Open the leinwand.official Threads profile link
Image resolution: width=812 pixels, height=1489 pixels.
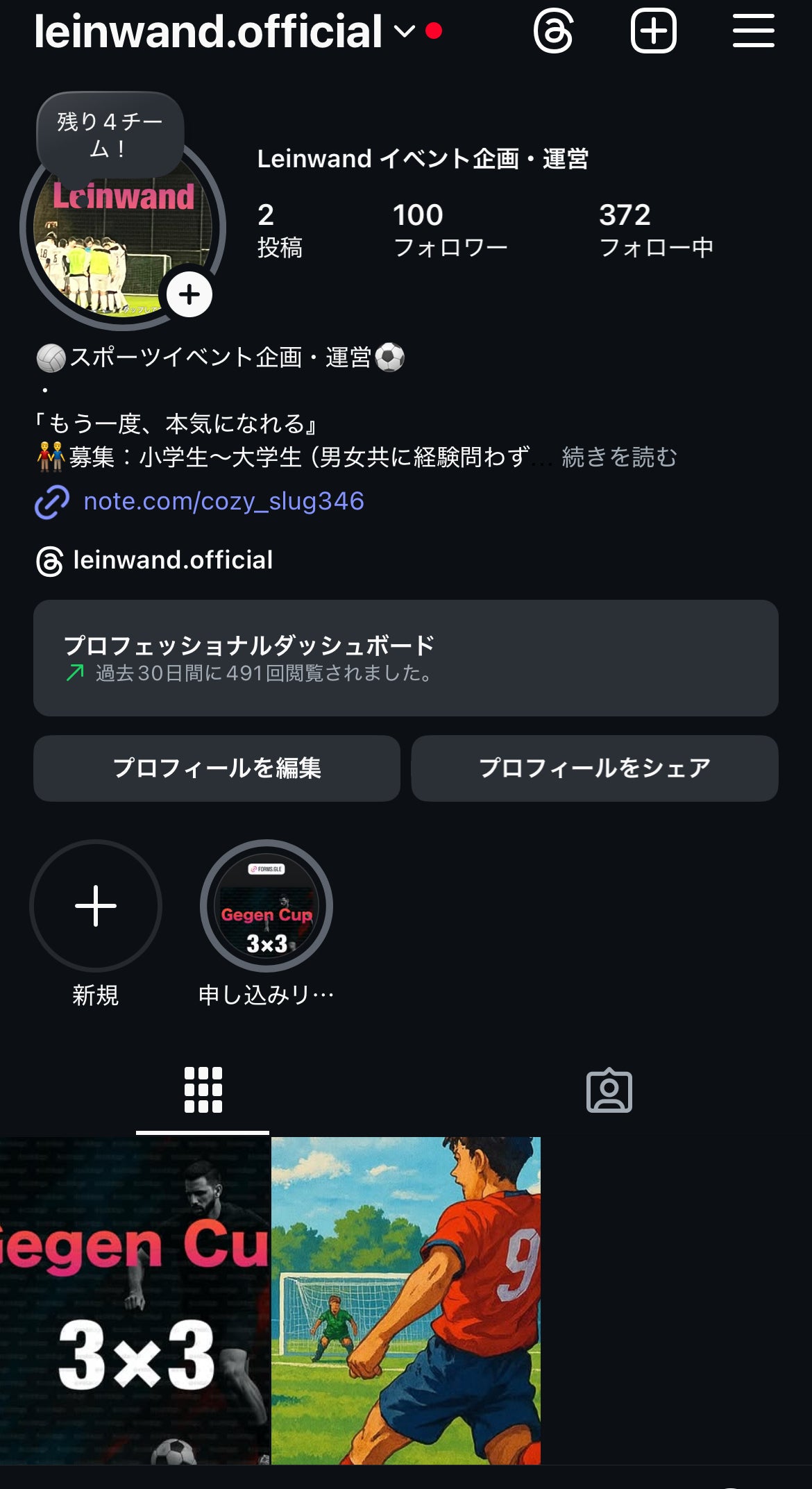(x=172, y=560)
